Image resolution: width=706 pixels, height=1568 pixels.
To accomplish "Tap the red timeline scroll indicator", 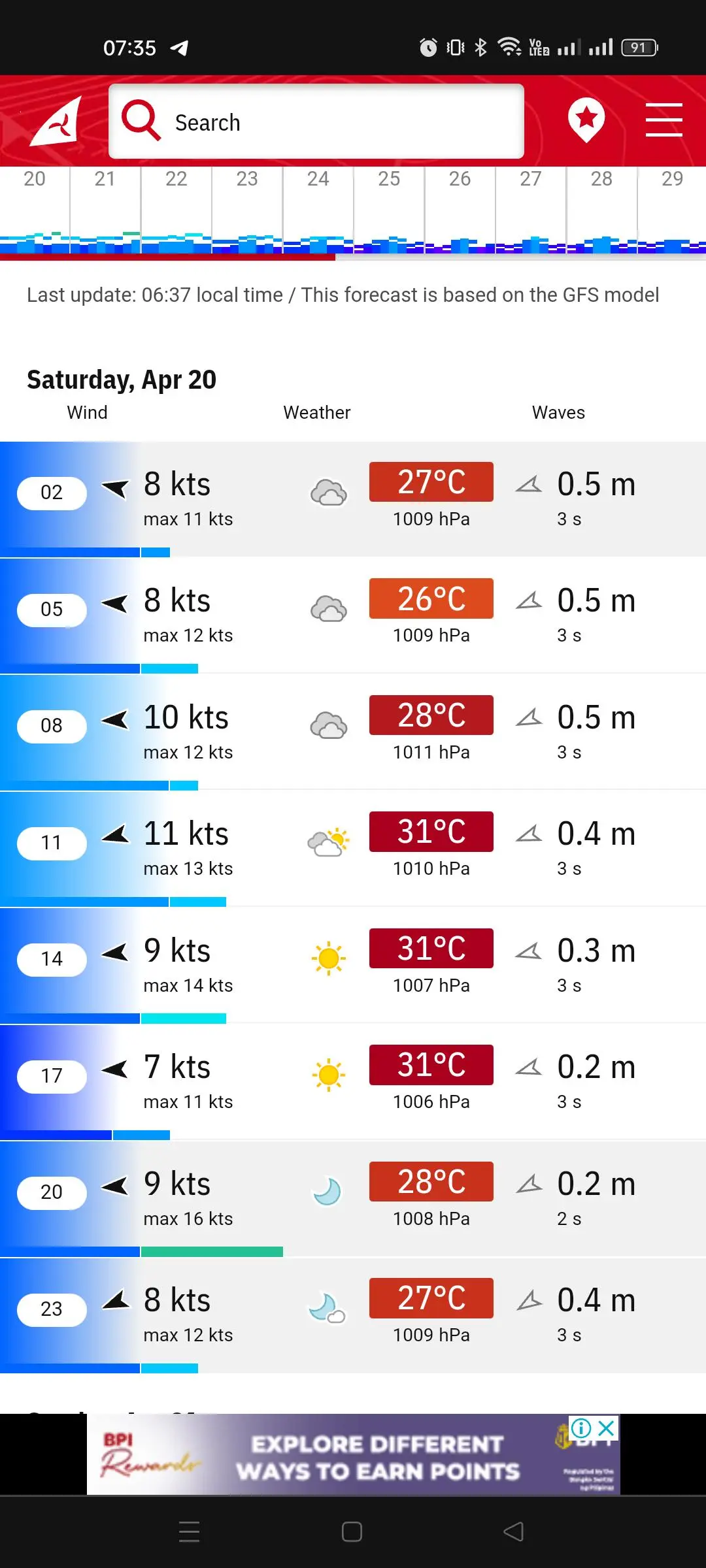I will pyautogui.click(x=167, y=259).
